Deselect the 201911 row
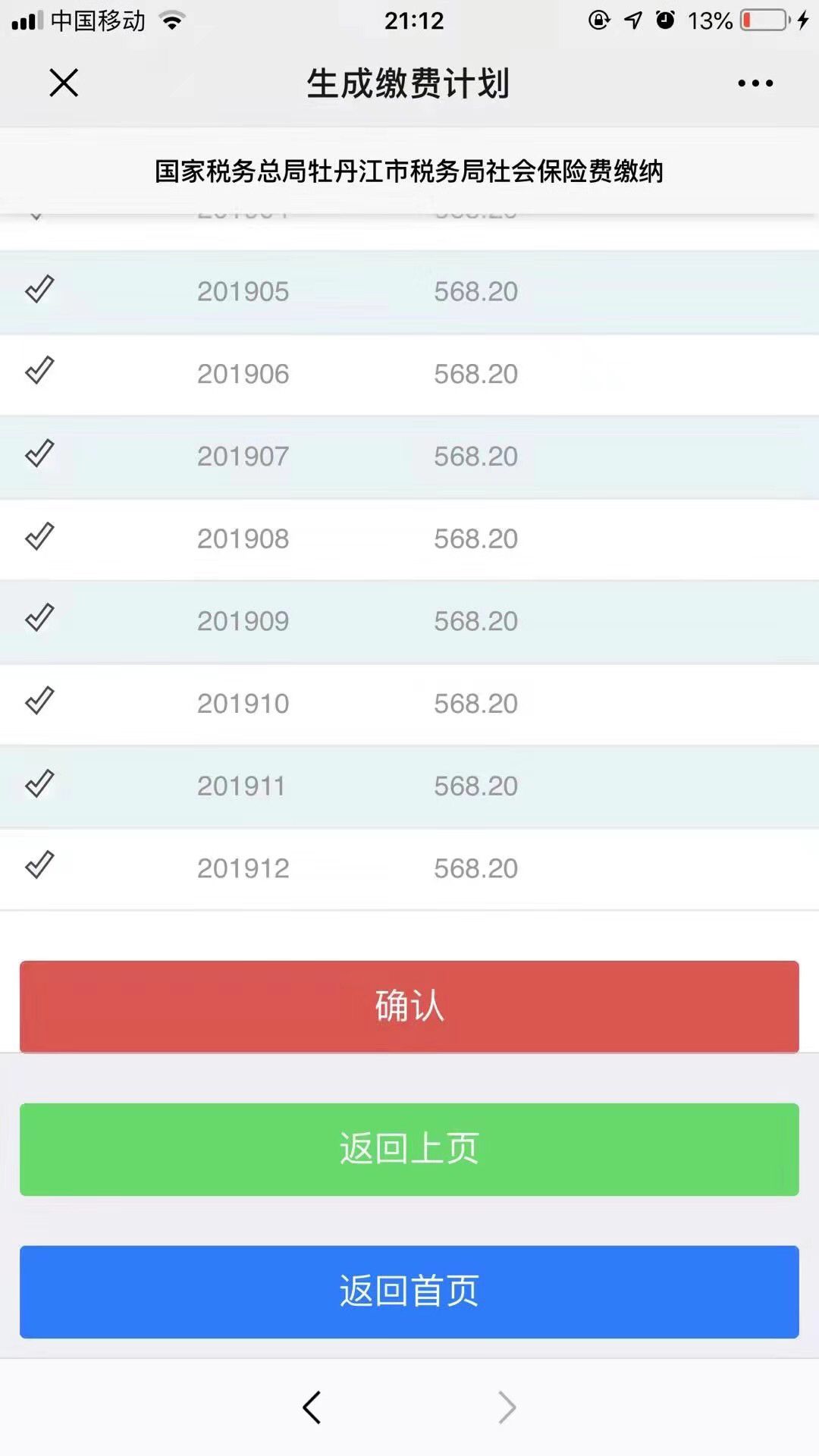Screen dimensions: 819x1456 pos(39,784)
